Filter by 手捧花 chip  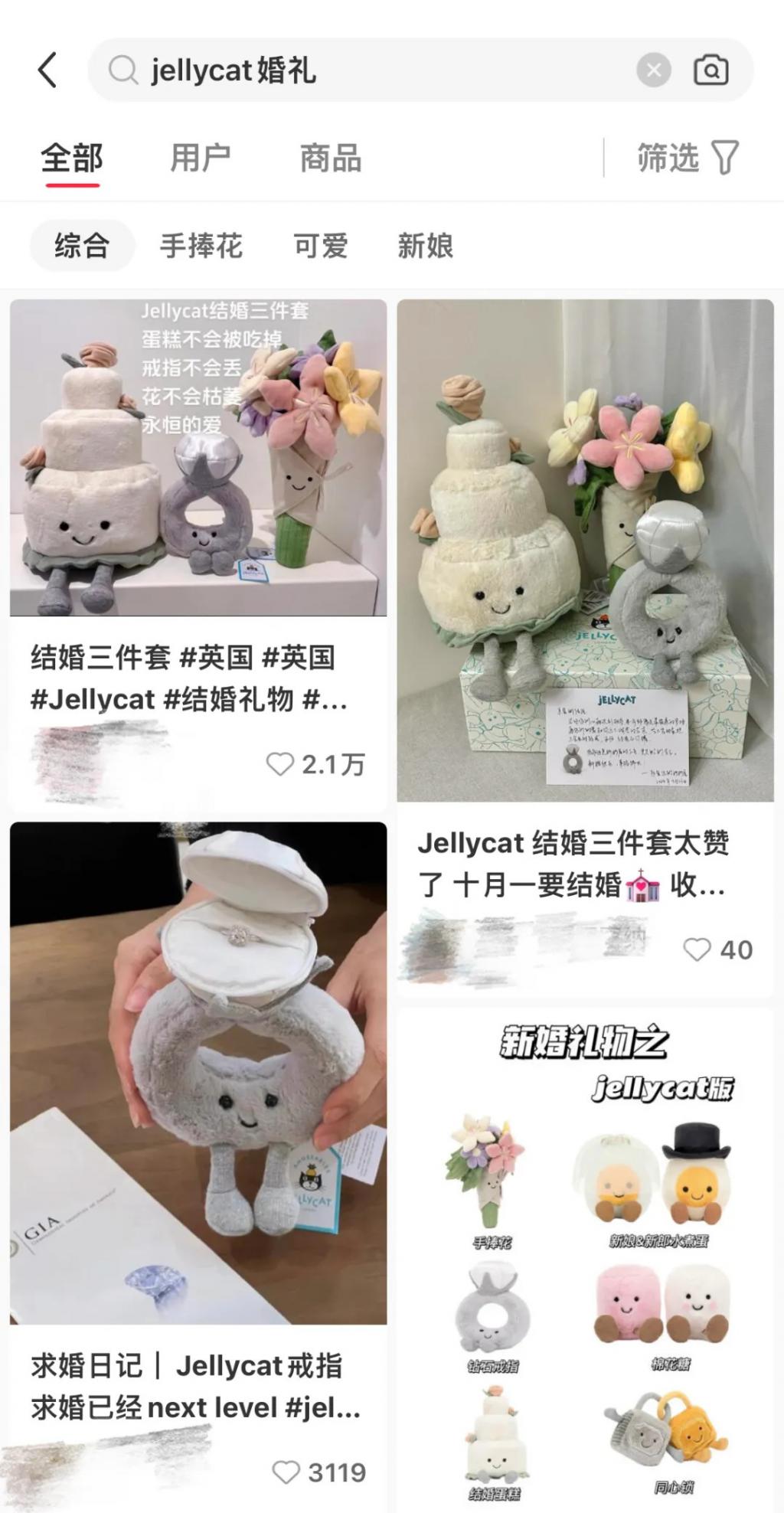(201, 246)
